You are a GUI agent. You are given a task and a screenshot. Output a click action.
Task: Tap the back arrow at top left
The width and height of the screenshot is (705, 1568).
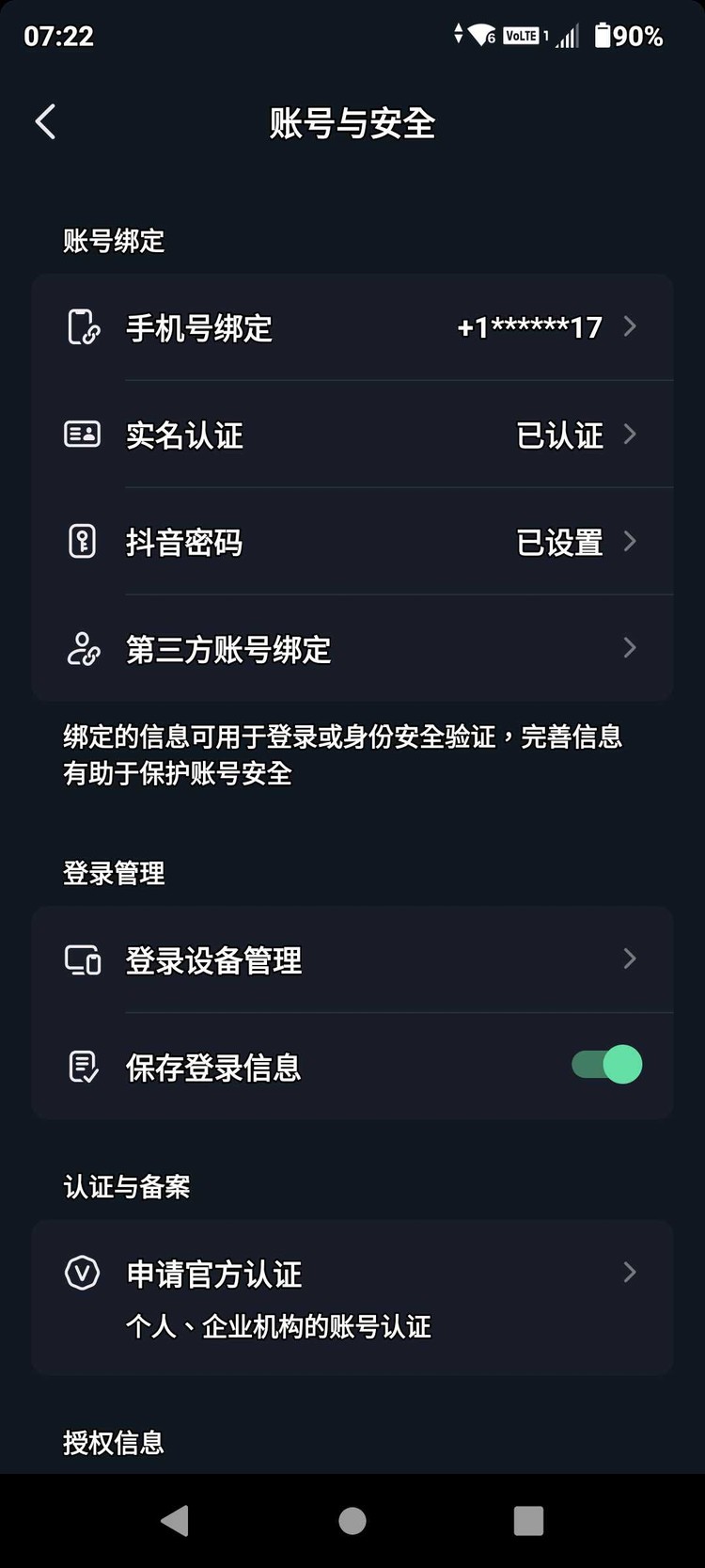click(44, 121)
